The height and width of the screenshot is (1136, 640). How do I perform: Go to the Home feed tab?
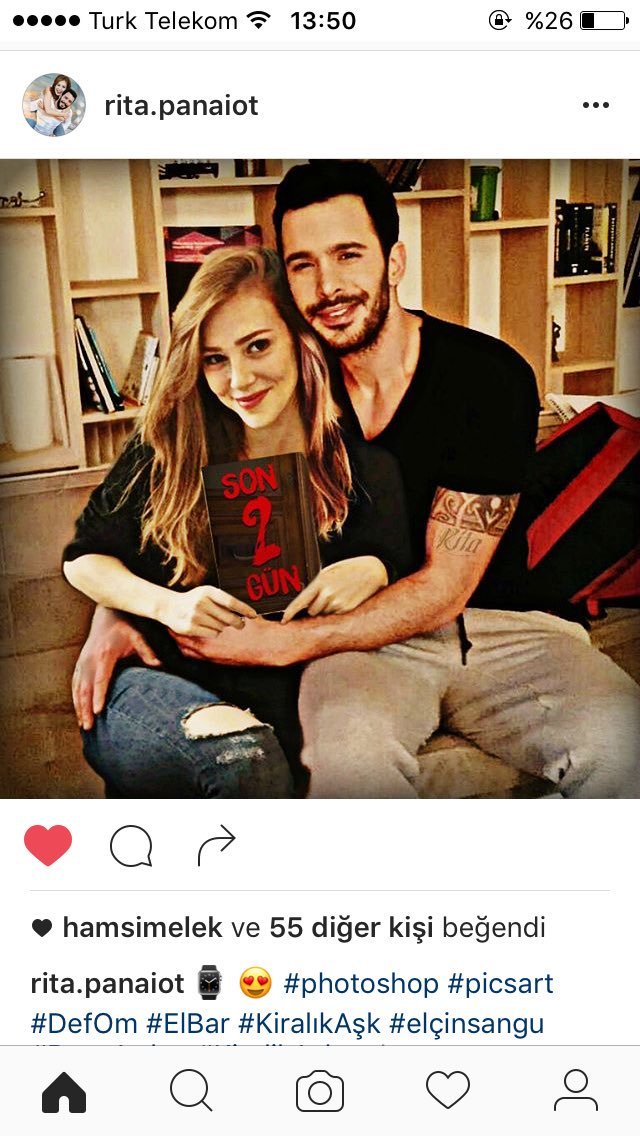tap(64, 1091)
